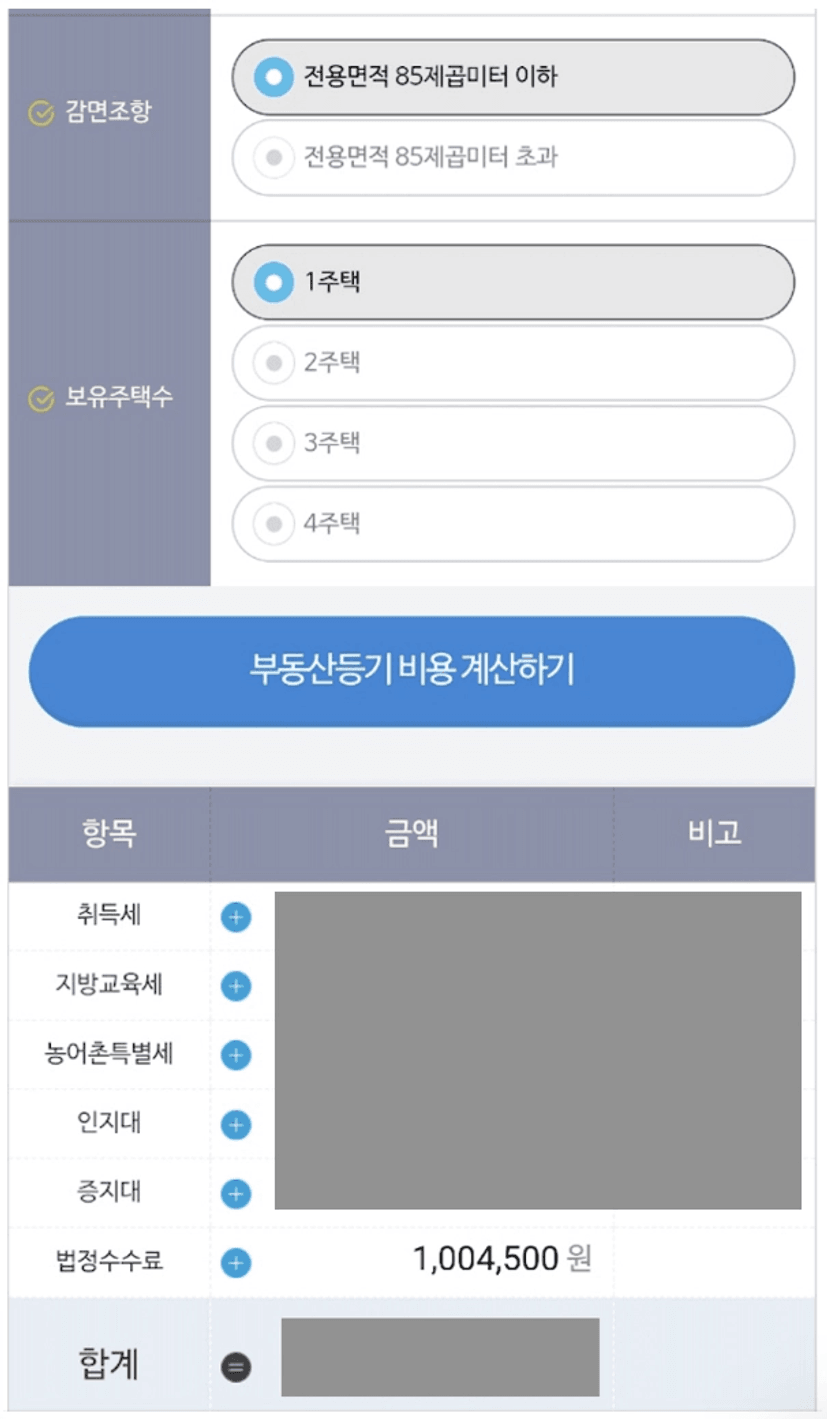Choose 1주택 for 보유주택수
This screenshot has width=827, height=1419.
tap(513, 282)
